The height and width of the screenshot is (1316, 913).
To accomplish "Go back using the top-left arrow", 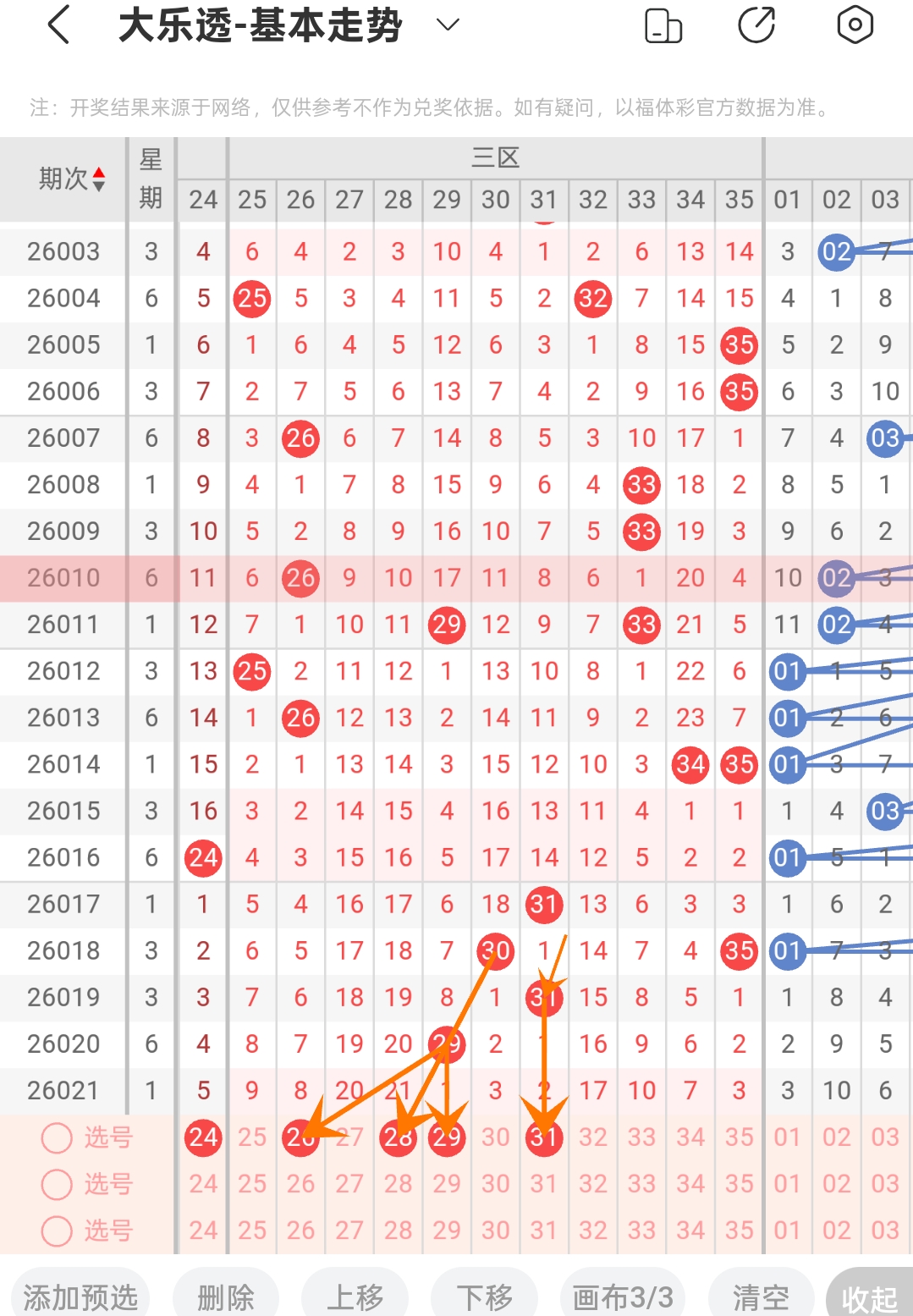I will tap(58, 25).
